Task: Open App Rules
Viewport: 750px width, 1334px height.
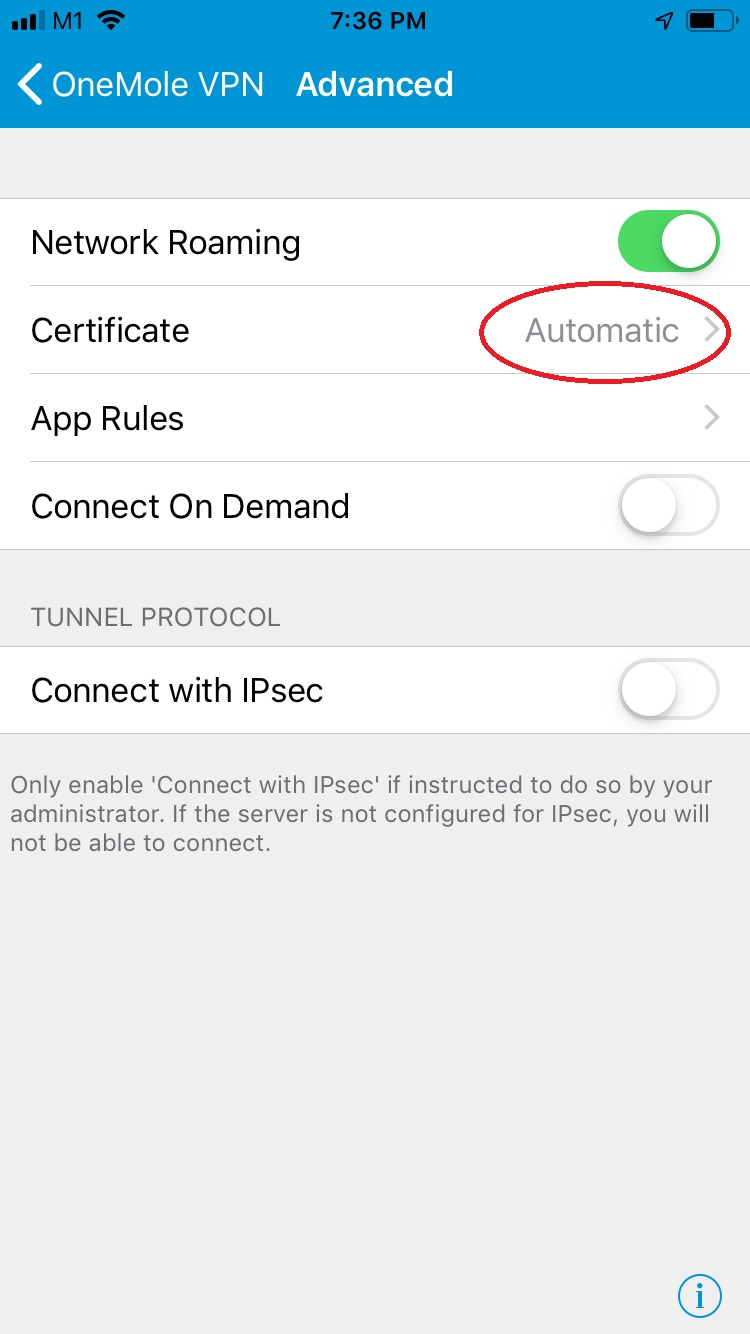Action: click(x=375, y=418)
